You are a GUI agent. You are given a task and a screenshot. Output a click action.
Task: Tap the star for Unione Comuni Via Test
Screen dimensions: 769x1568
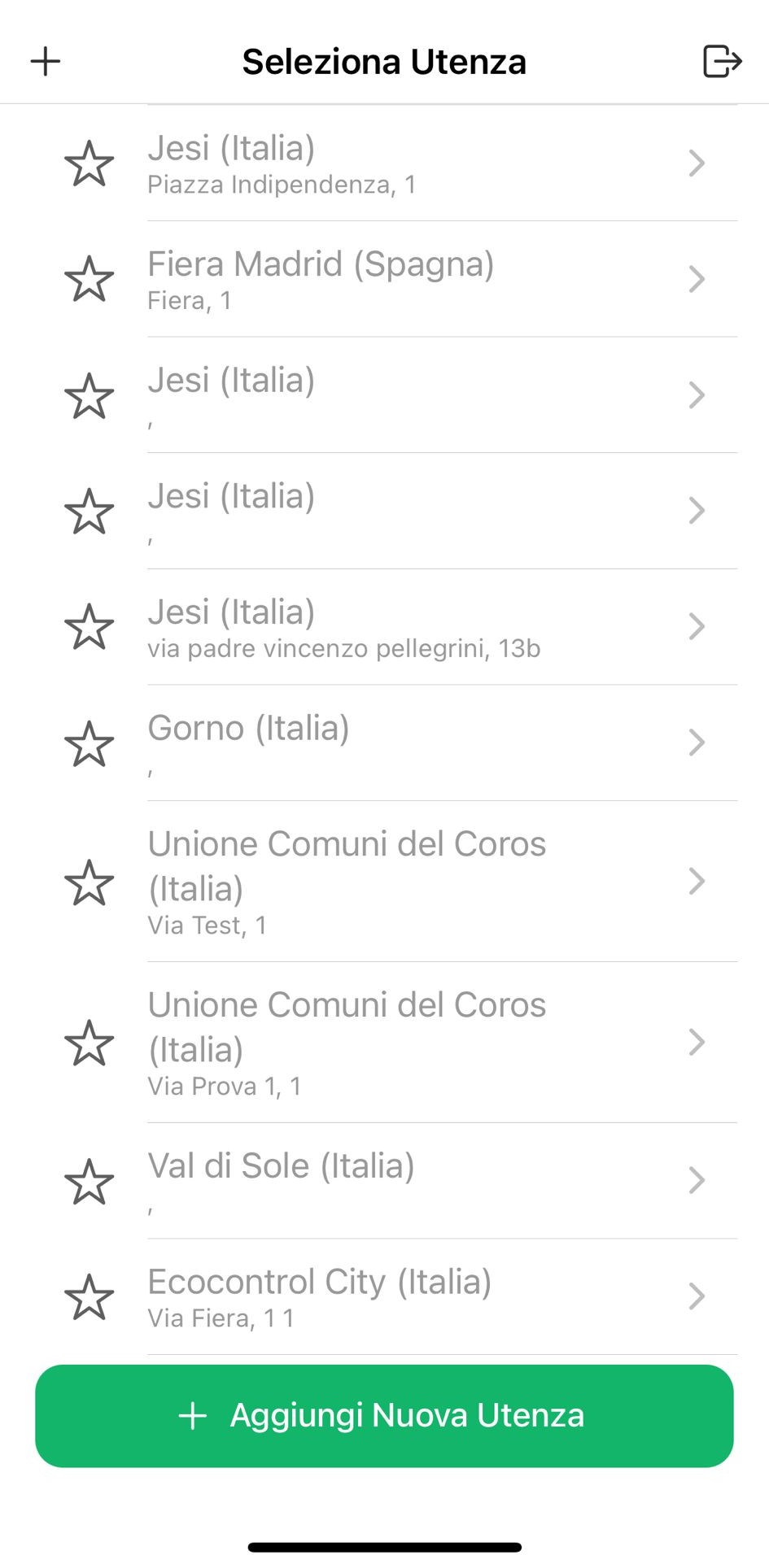(90, 882)
